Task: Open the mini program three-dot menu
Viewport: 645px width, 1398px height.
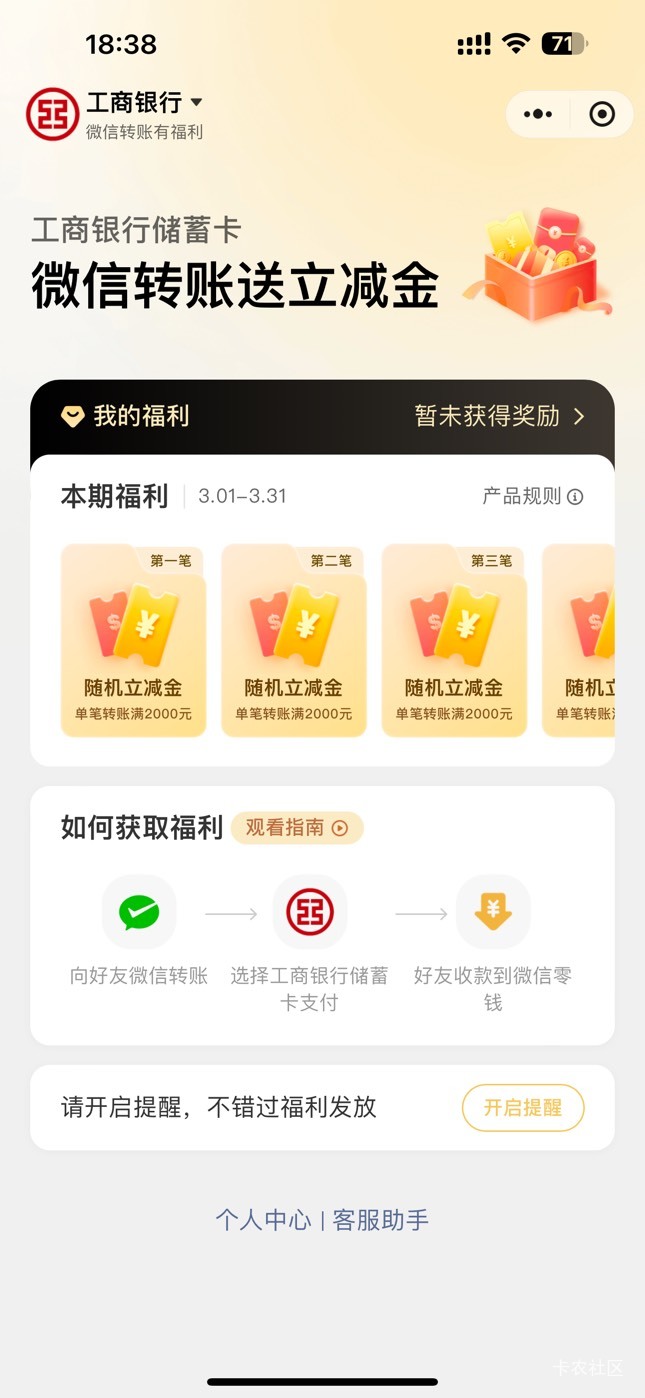Action: coord(538,114)
